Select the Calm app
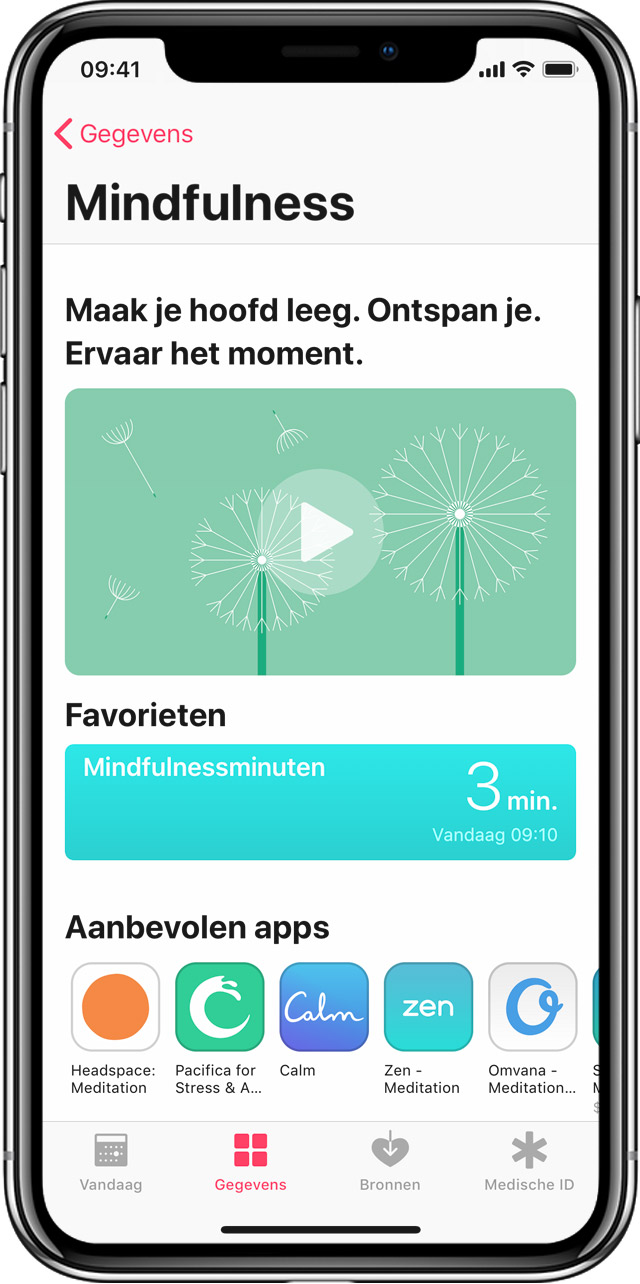The height and width of the screenshot is (1284, 640). tap(323, 1007)
